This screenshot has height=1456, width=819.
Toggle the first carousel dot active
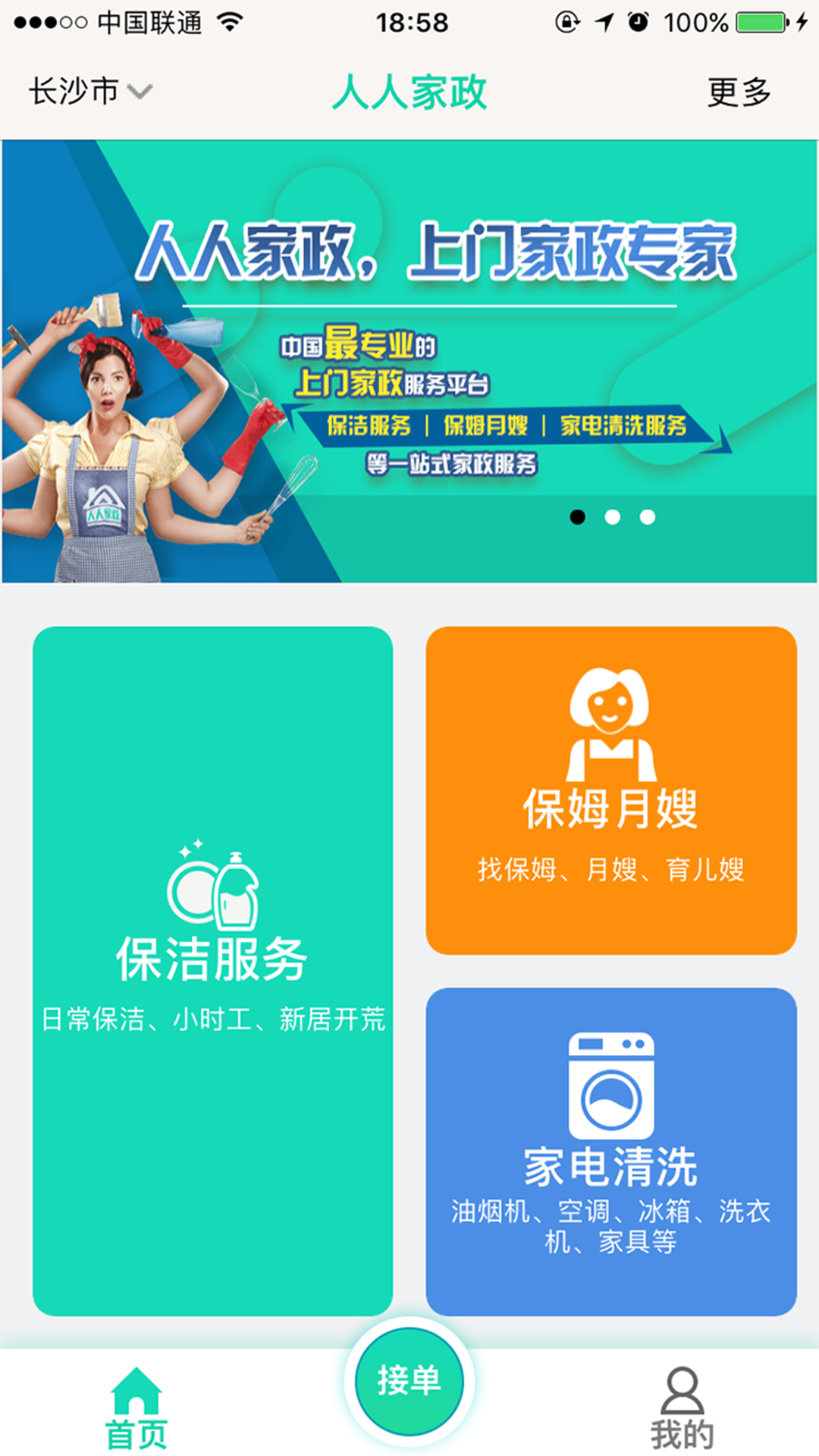pyautogui.click(x=578, y=516)
